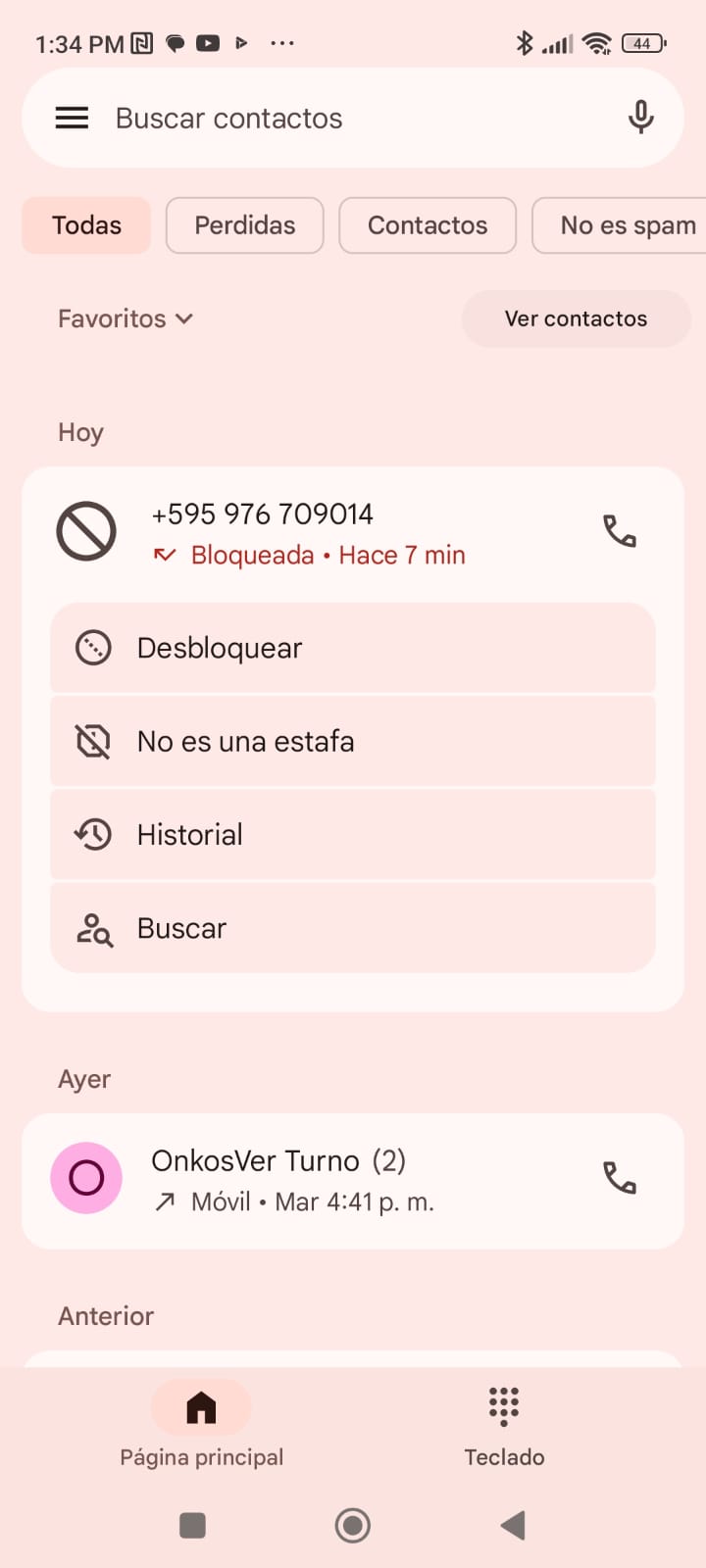Image resolution: width=706 pixels, height=1568 pixels.
Task: Open Ver contactos
Action: (x=576, y=318)
